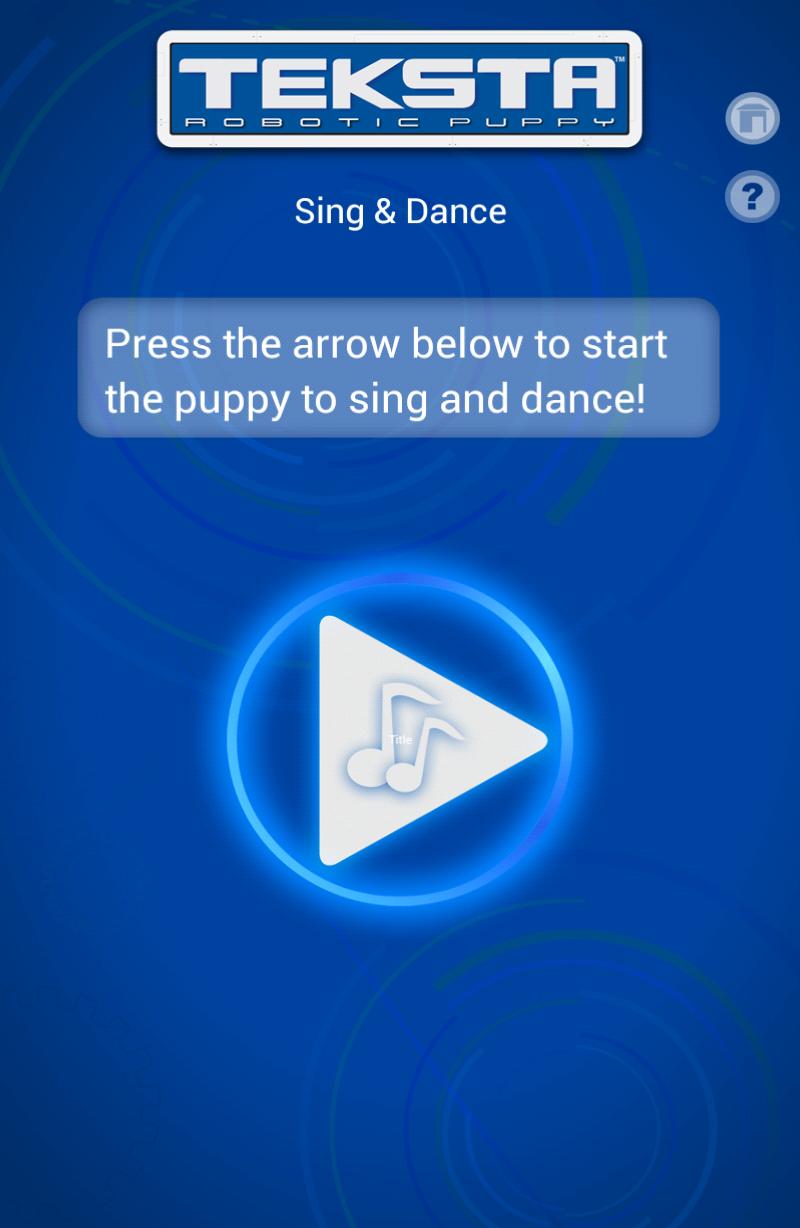
Task: Tap the Teksta Robotic Puppy logo
Action: tap(400, 92)
